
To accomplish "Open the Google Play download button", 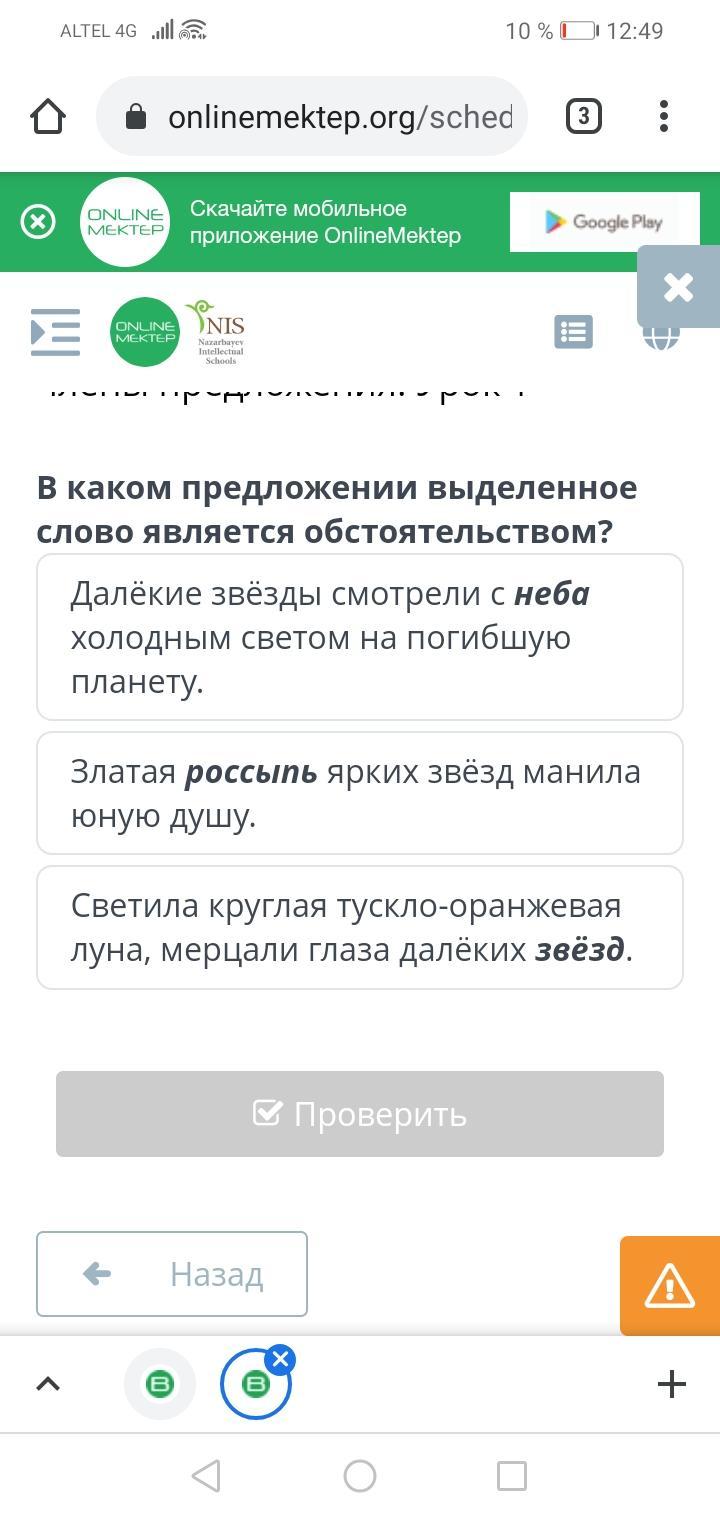I will click(603, 222).
